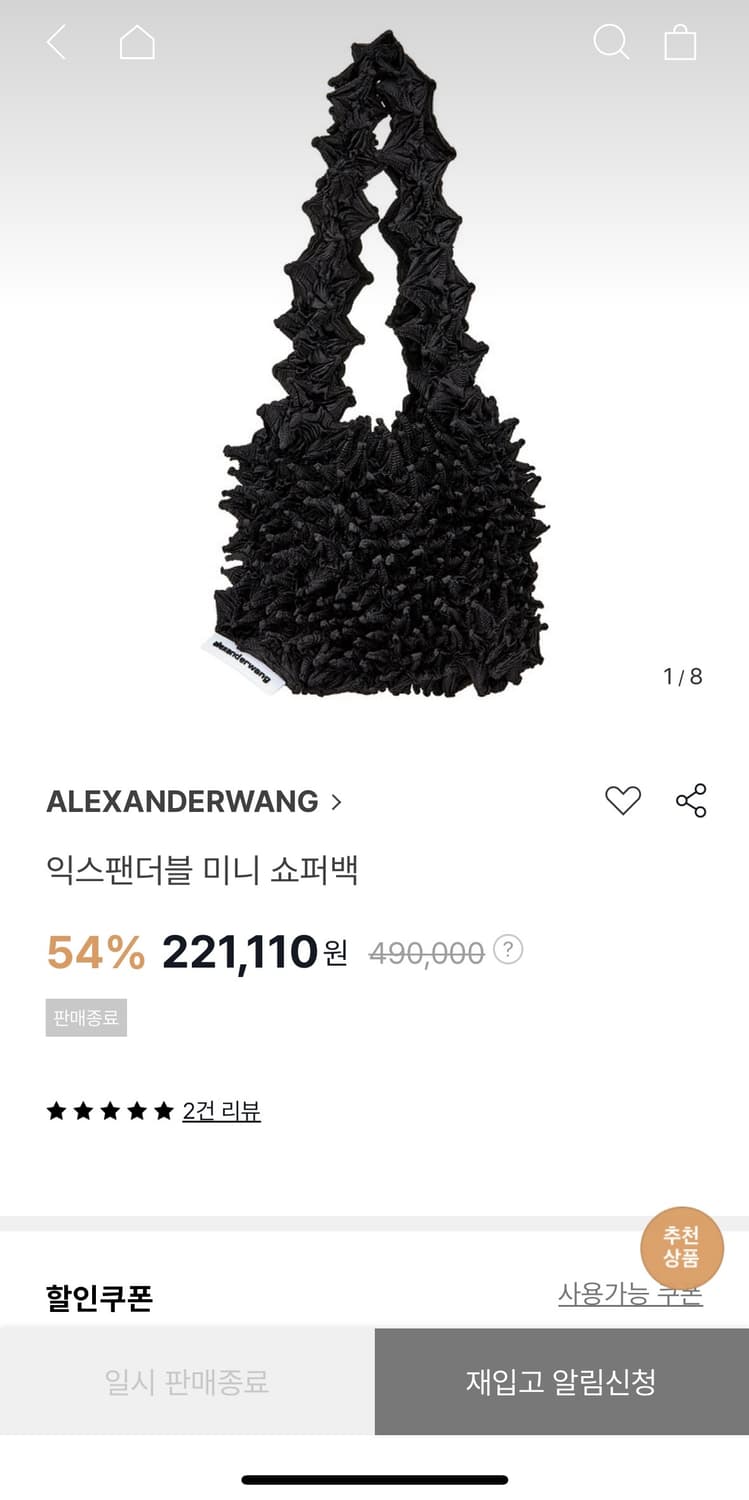This screenshot has width=749, height=1500.
Task: View reviews via the 2건 리뷰 link
Action: (221, 1110)
